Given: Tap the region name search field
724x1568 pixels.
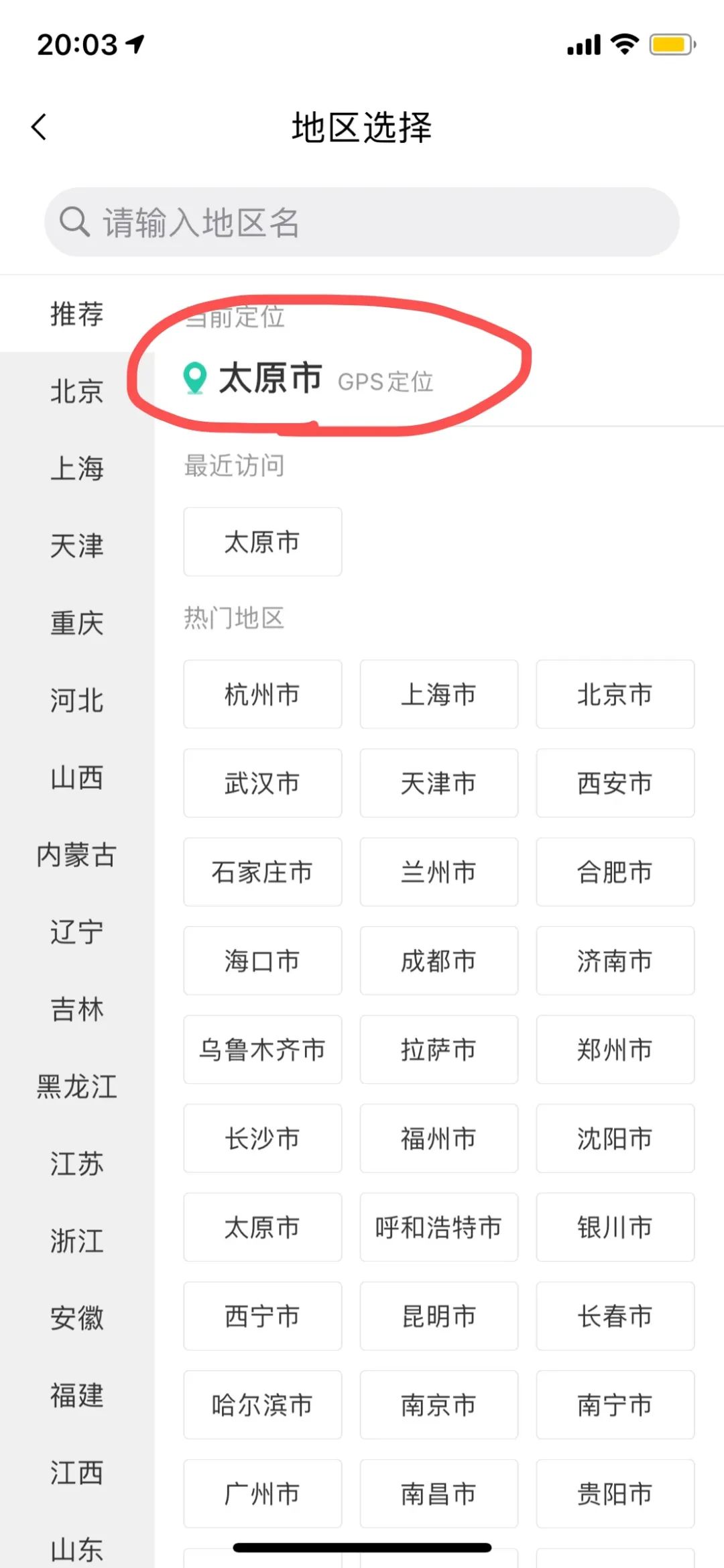Looking at the screenshot, I should point(362,222).
